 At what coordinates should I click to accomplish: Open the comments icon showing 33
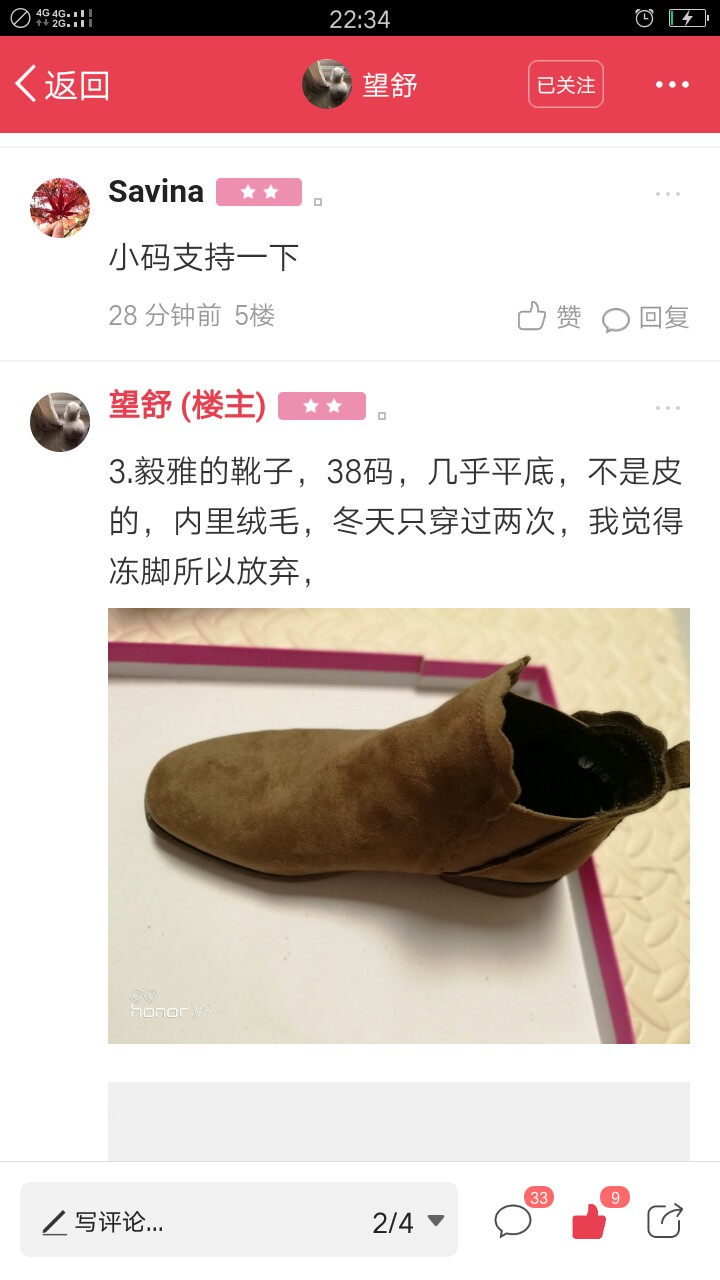pos(515,1218)
